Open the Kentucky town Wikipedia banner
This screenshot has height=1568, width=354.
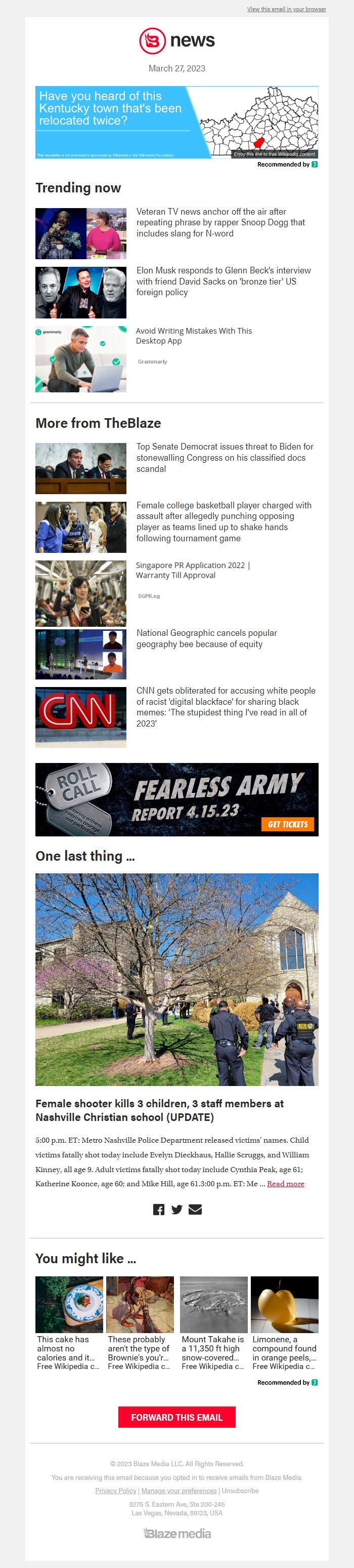(x=176, y=122)
